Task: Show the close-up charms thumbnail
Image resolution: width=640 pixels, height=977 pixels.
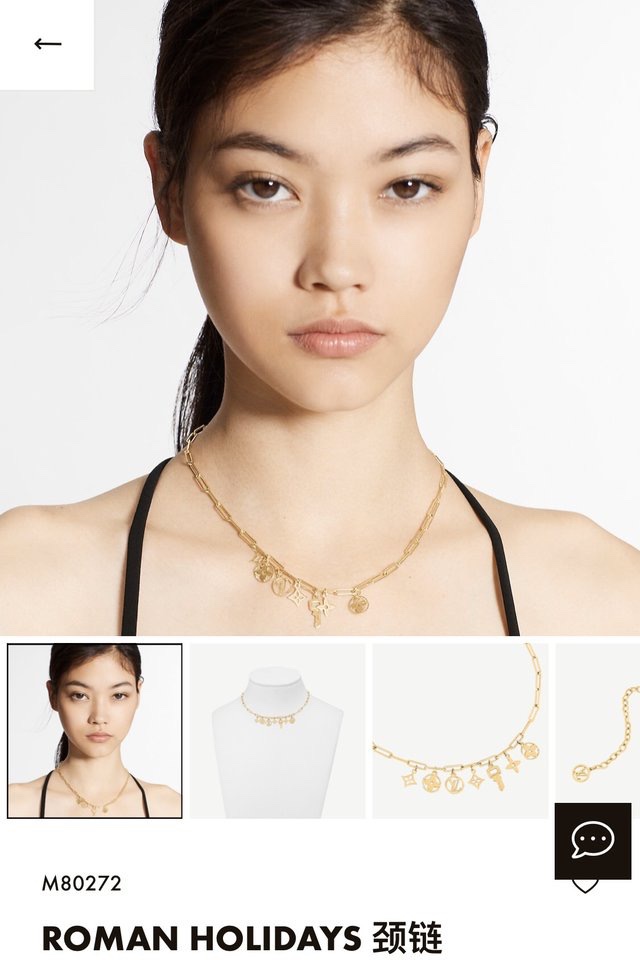Action: (x=460, y=731)
